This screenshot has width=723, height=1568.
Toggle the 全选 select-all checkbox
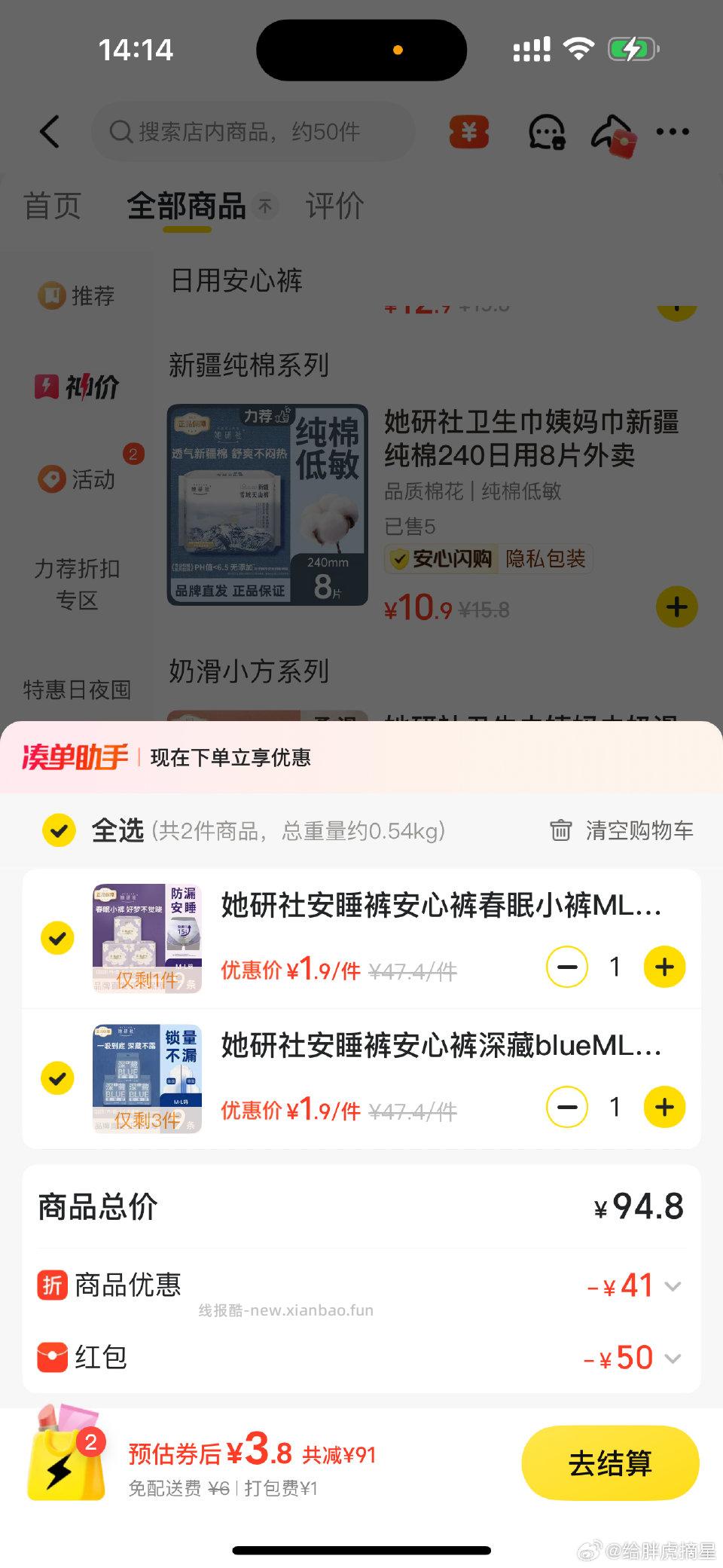pyautogui.click(x=58, y=832)
